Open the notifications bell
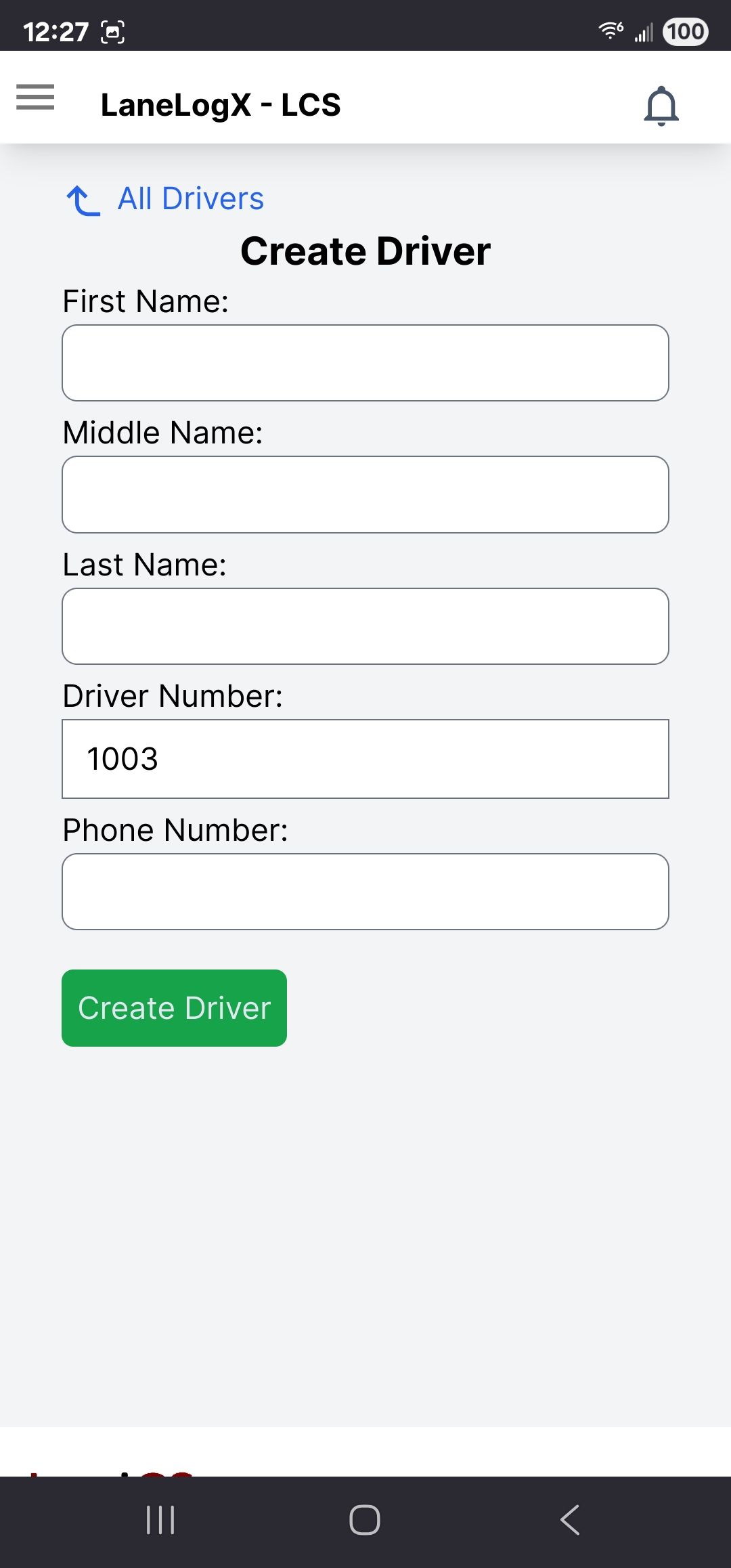This screenshot has height=1568, width=731. click(x=661, y=106)
